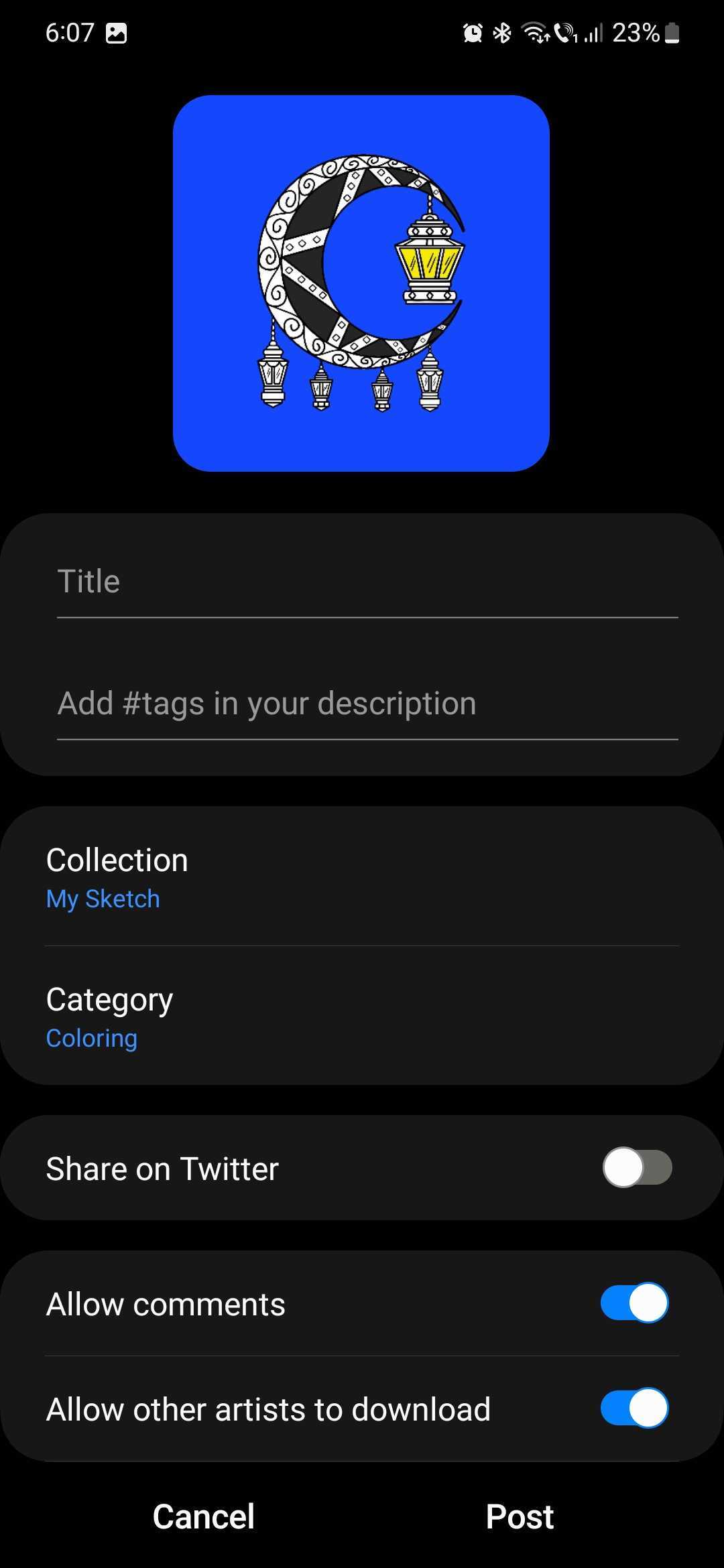Enter the tags description field
Image resolution: width=724 pixels, height=1568 pixels.
click(367, 704)
